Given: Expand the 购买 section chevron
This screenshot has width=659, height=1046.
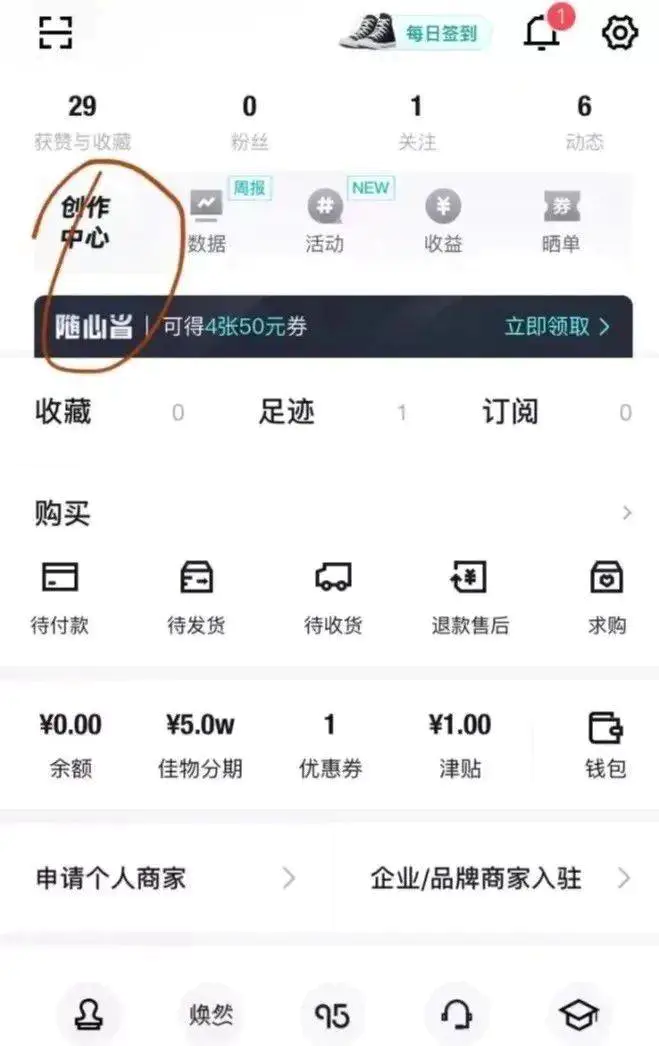Looking at the screenshot, I should pyautogui.click(x=627, y=513).
